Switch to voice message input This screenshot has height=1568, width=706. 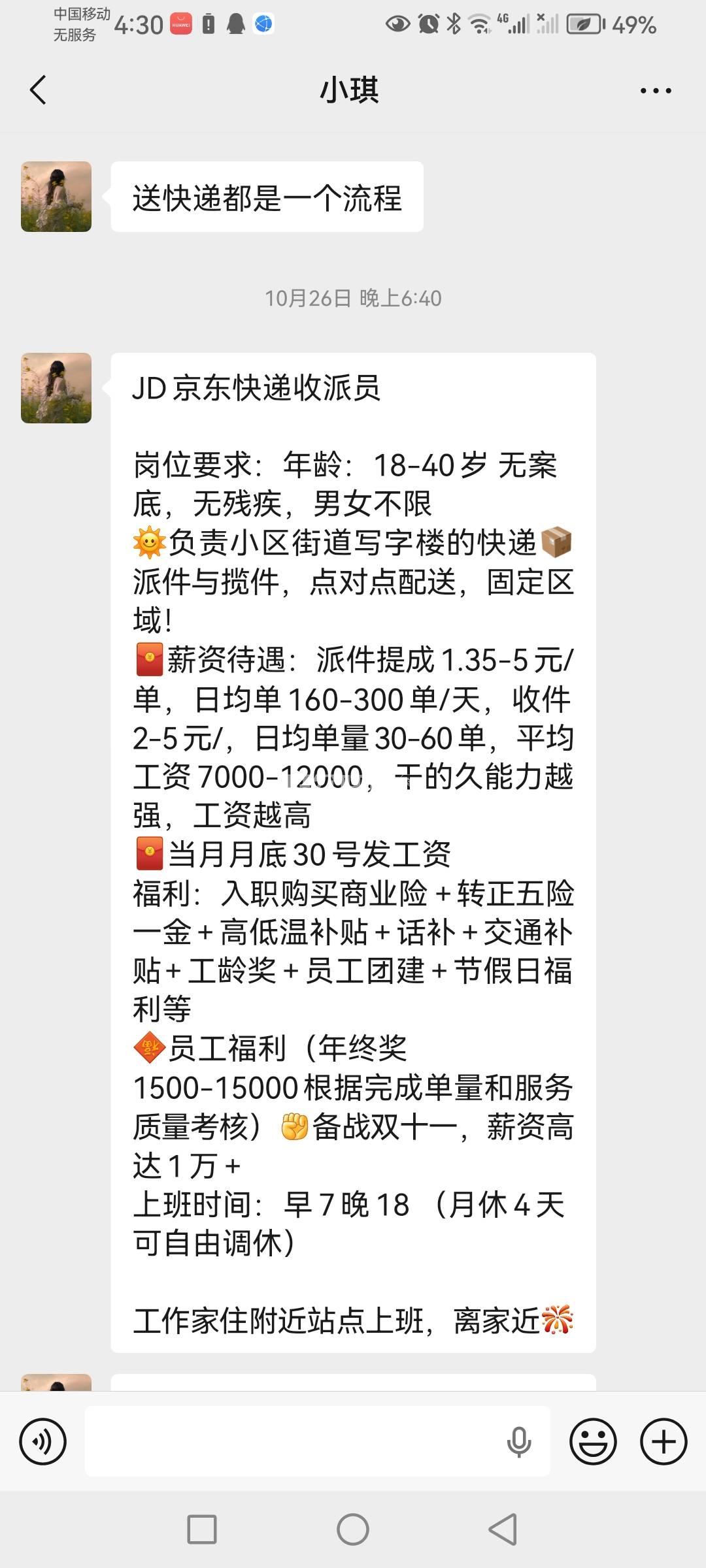point(43,1441)
